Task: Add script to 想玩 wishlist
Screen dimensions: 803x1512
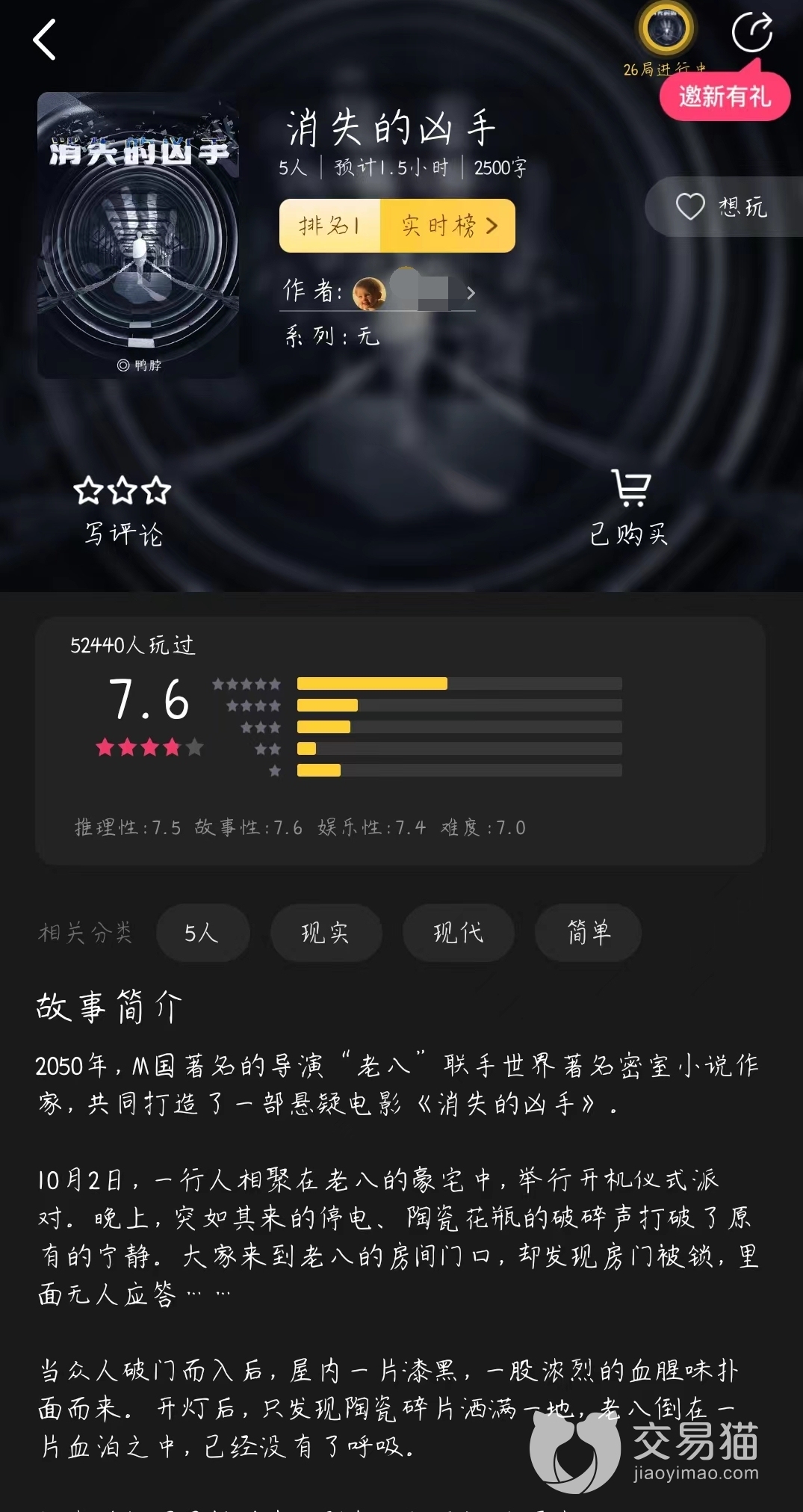Action: coord(722,207)
